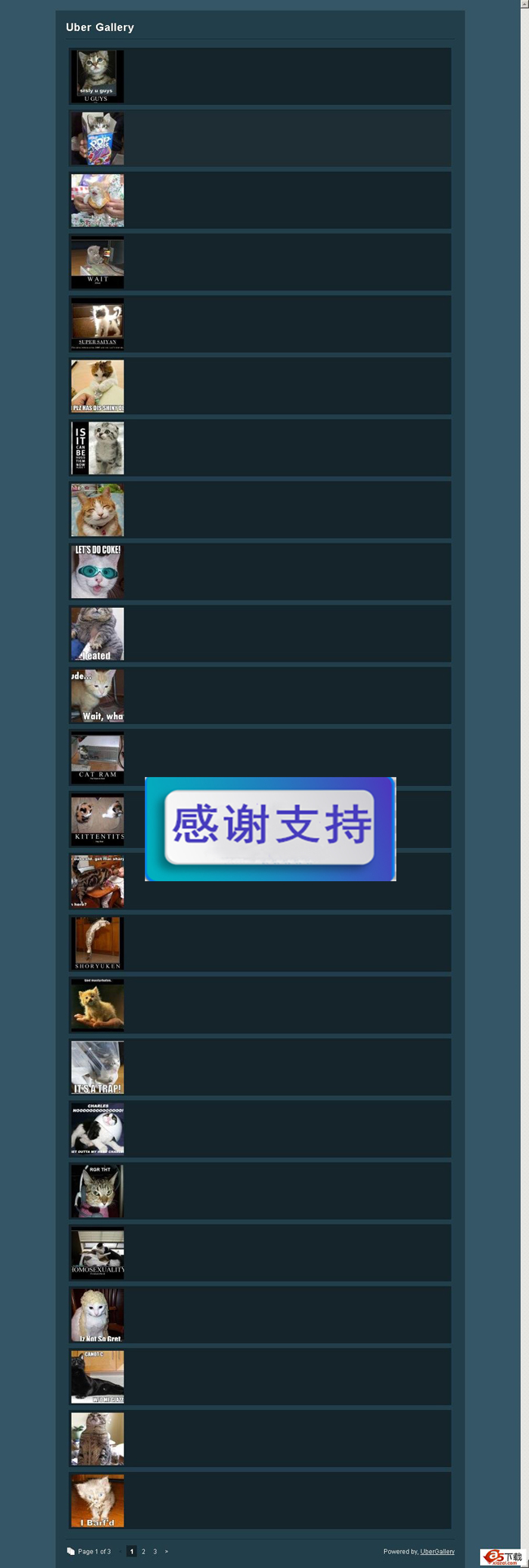Screen dimensions: 529x1568
Task: View the 'KITTENTITS' image
Action: pos(97,820)
